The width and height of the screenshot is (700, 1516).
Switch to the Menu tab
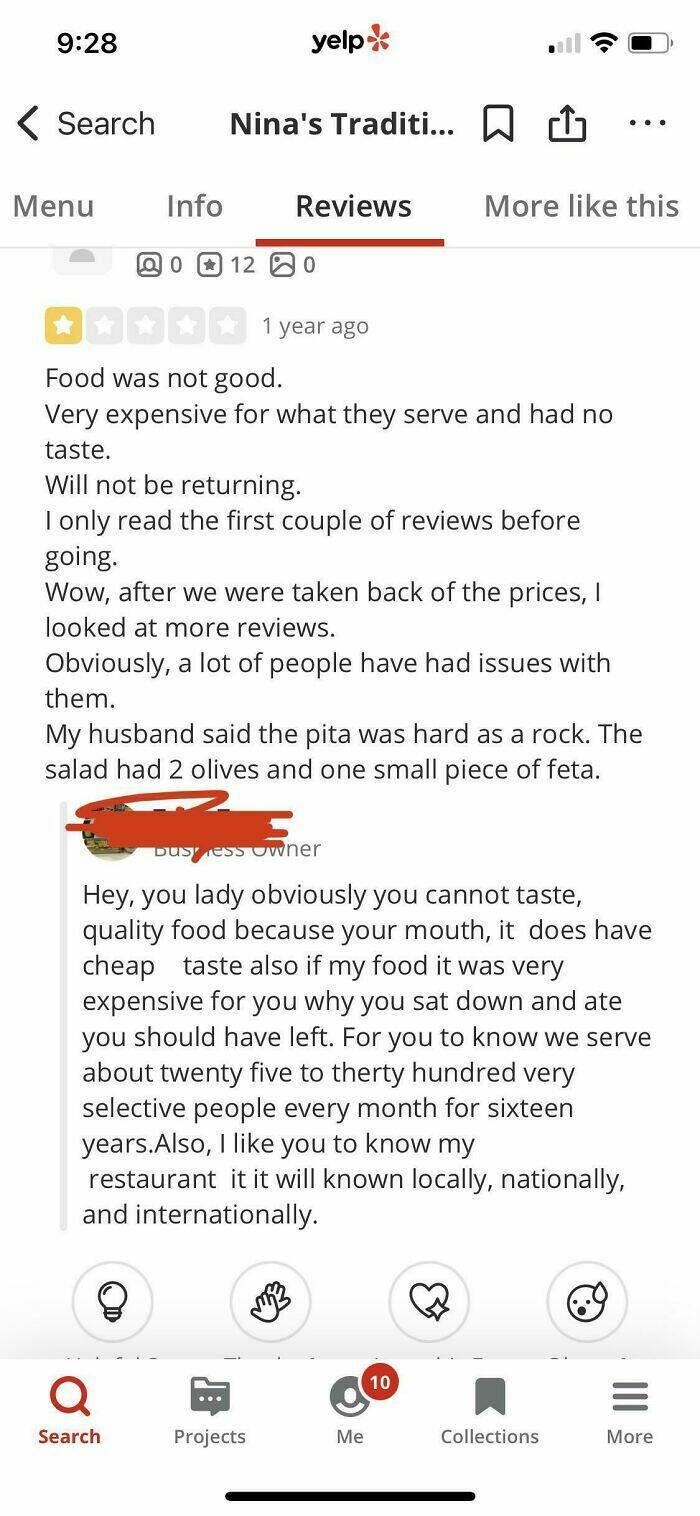[53, 206]
